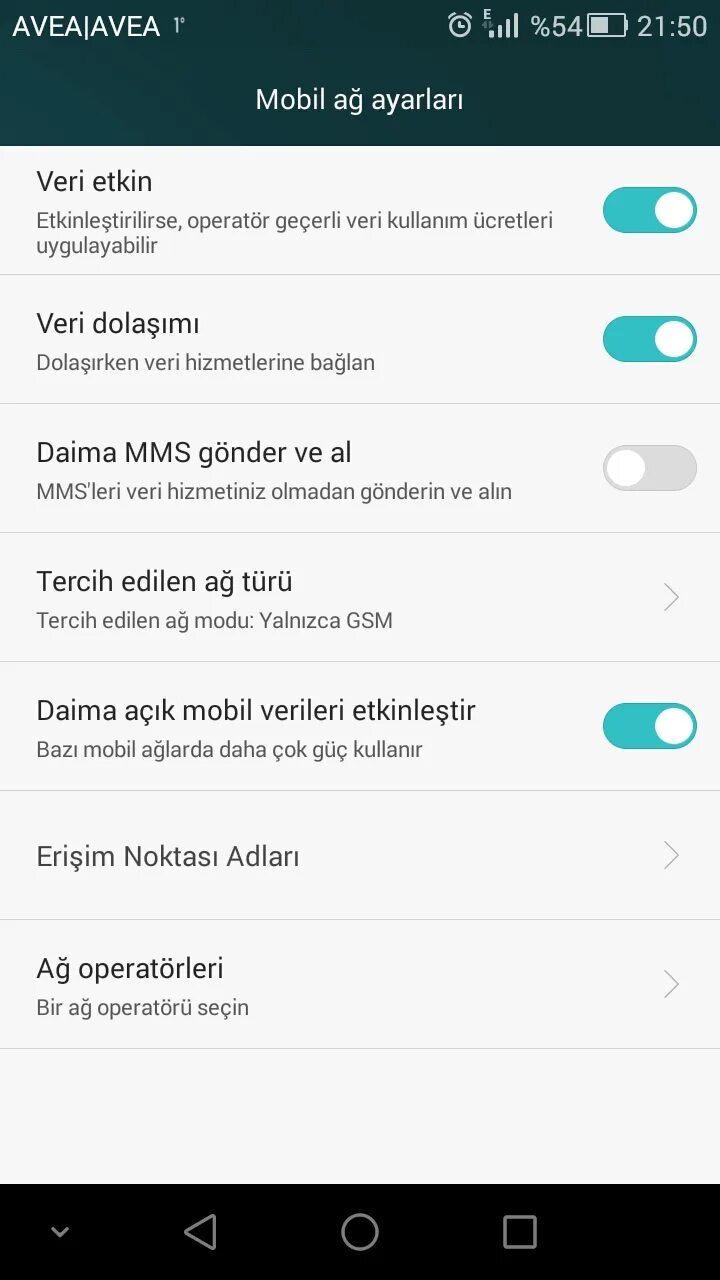Open Erişim Noktası Adları

[x=360, y=856]
